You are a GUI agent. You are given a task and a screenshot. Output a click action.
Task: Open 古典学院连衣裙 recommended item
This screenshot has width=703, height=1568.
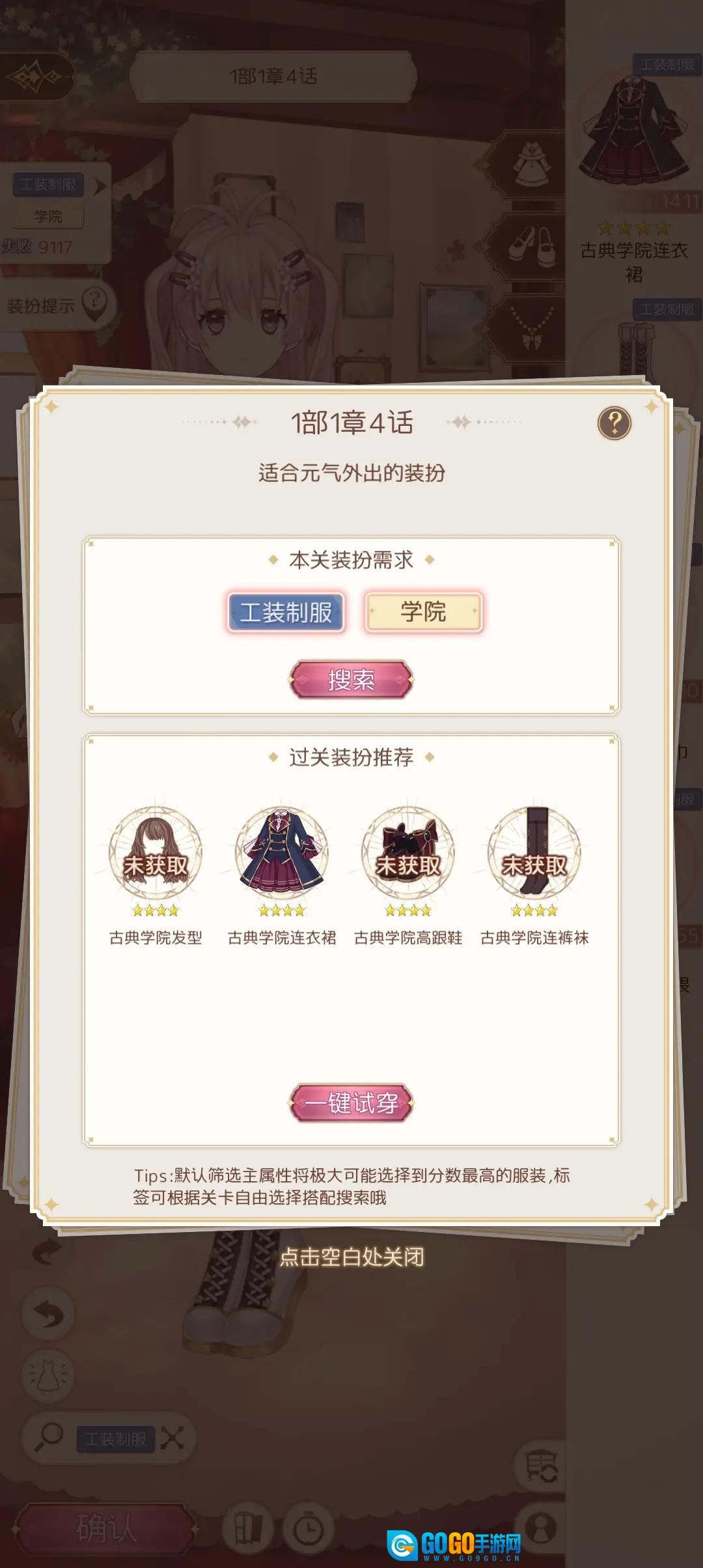tap(282, 853)
